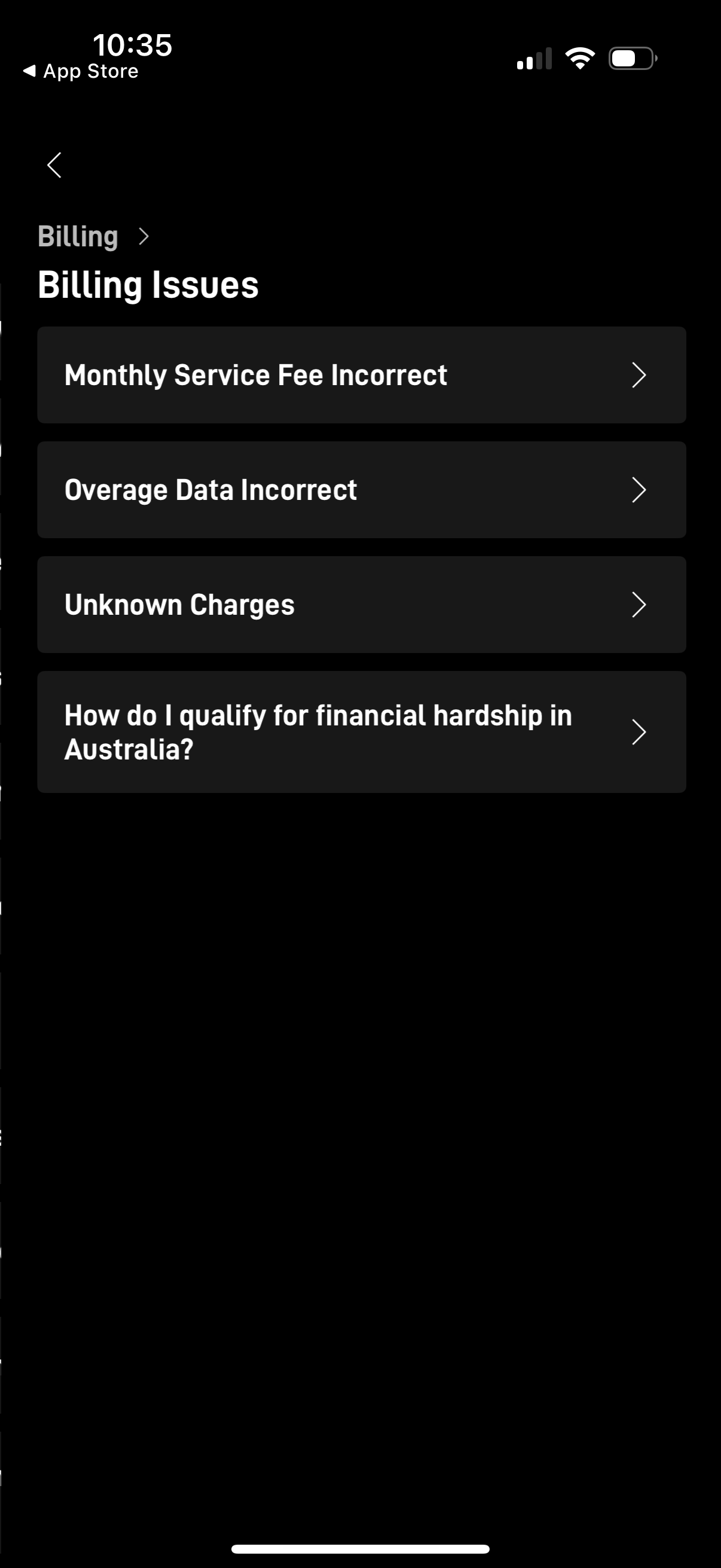This screenshot has height=1568, width=721.
Task: View the Unknown Charges topic
Action: [361, 605]
